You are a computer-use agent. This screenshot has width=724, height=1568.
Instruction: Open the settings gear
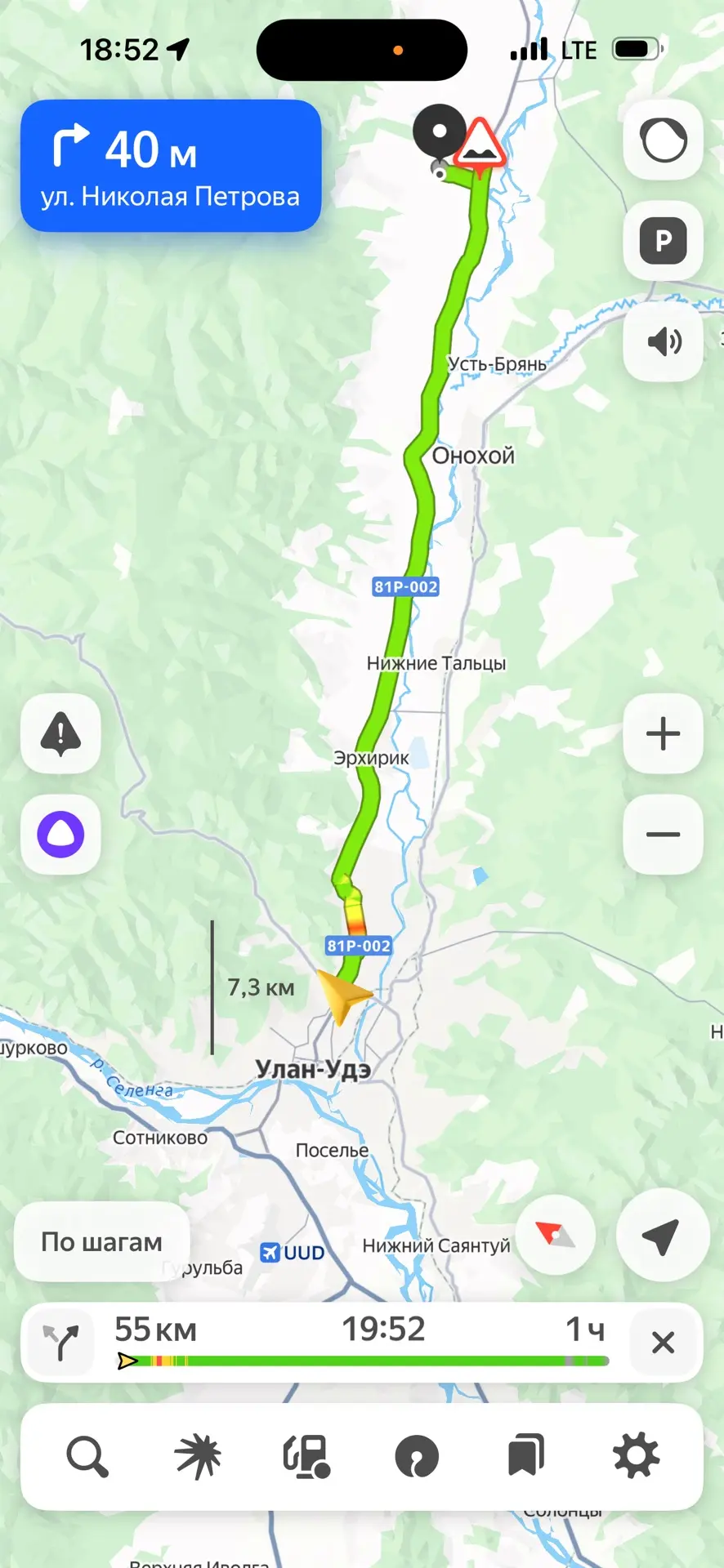click(x=636, y=1457)
